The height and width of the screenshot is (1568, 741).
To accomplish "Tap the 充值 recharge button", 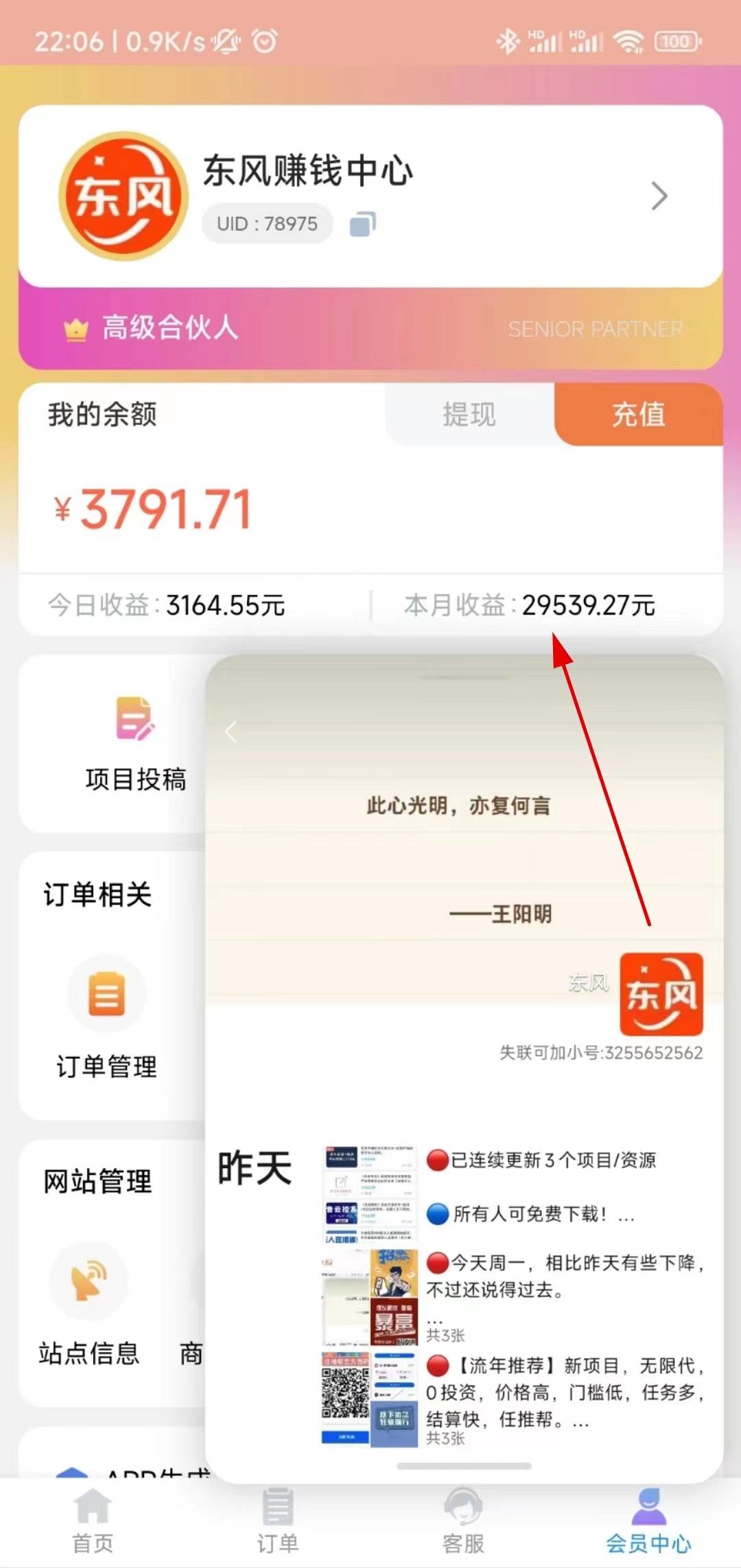I will tap(638, 414).
